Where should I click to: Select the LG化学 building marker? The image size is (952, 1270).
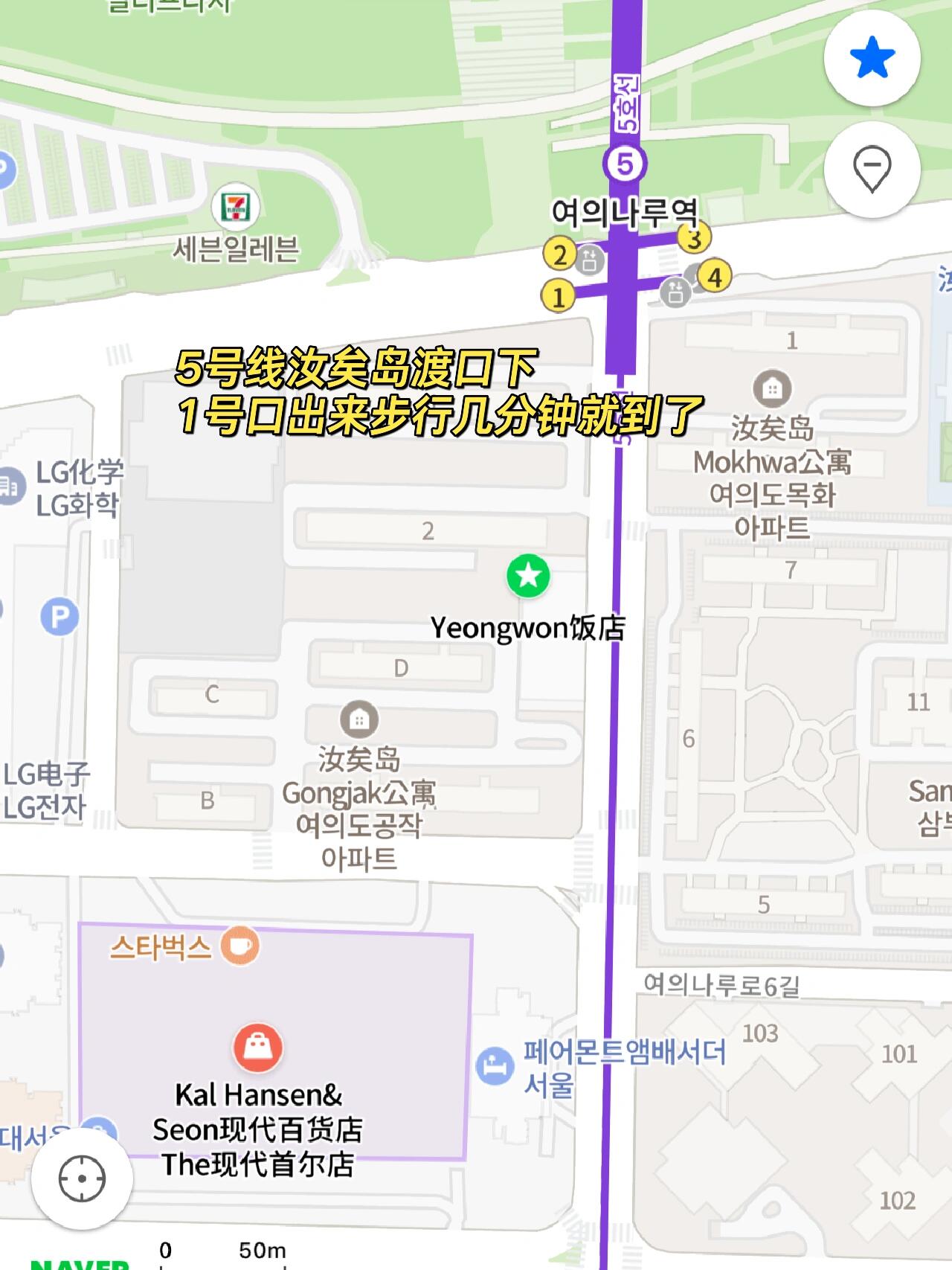[10, 487]
